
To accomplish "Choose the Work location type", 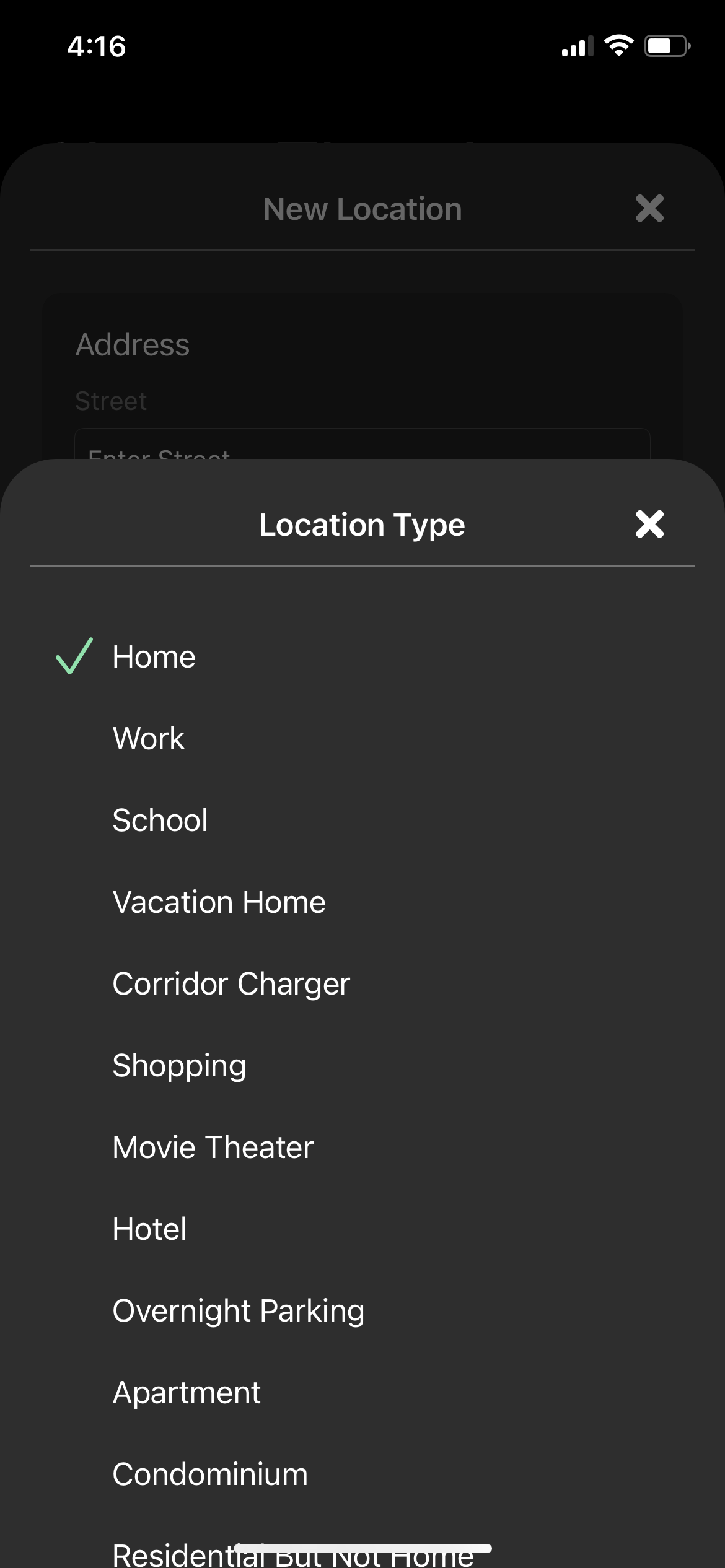I will coord(149,738).
